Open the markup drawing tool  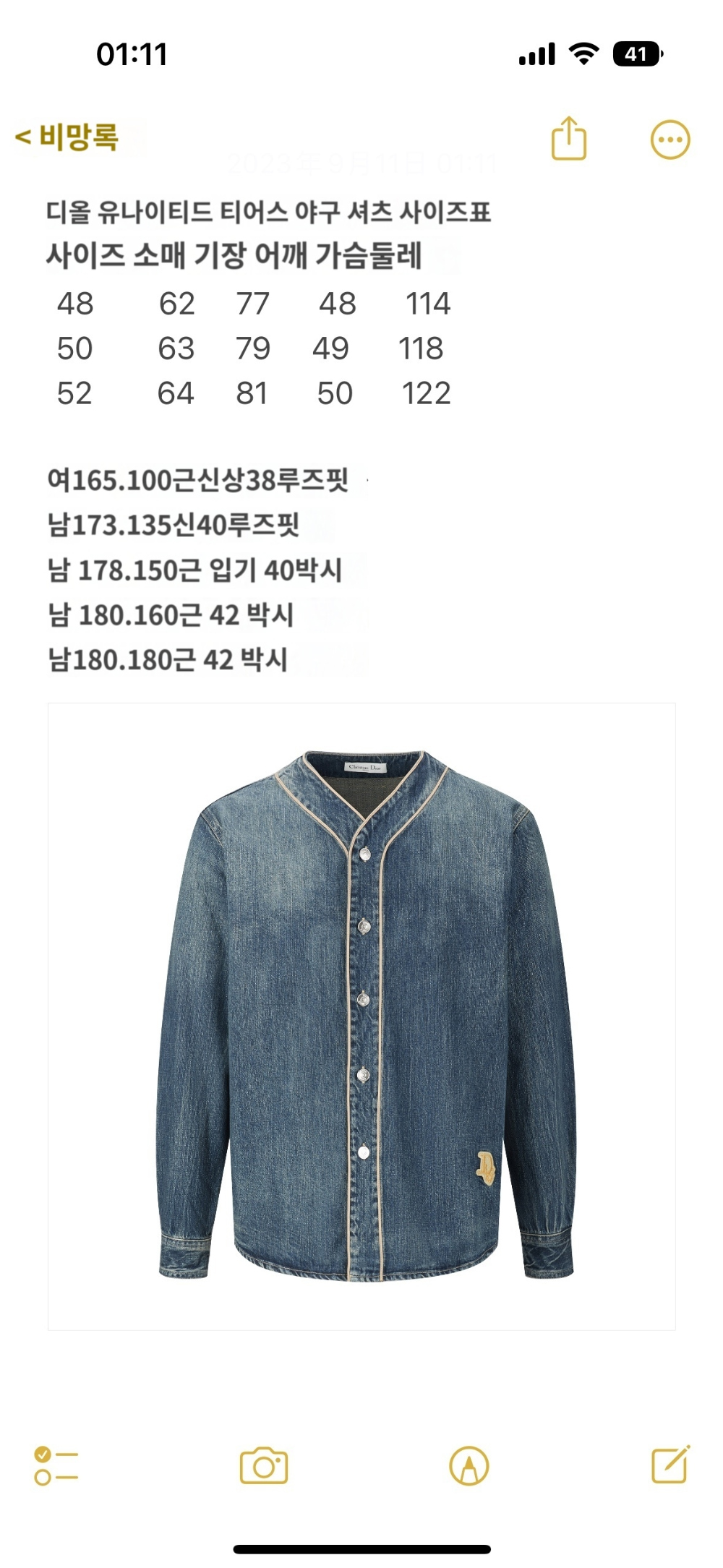469,1465
